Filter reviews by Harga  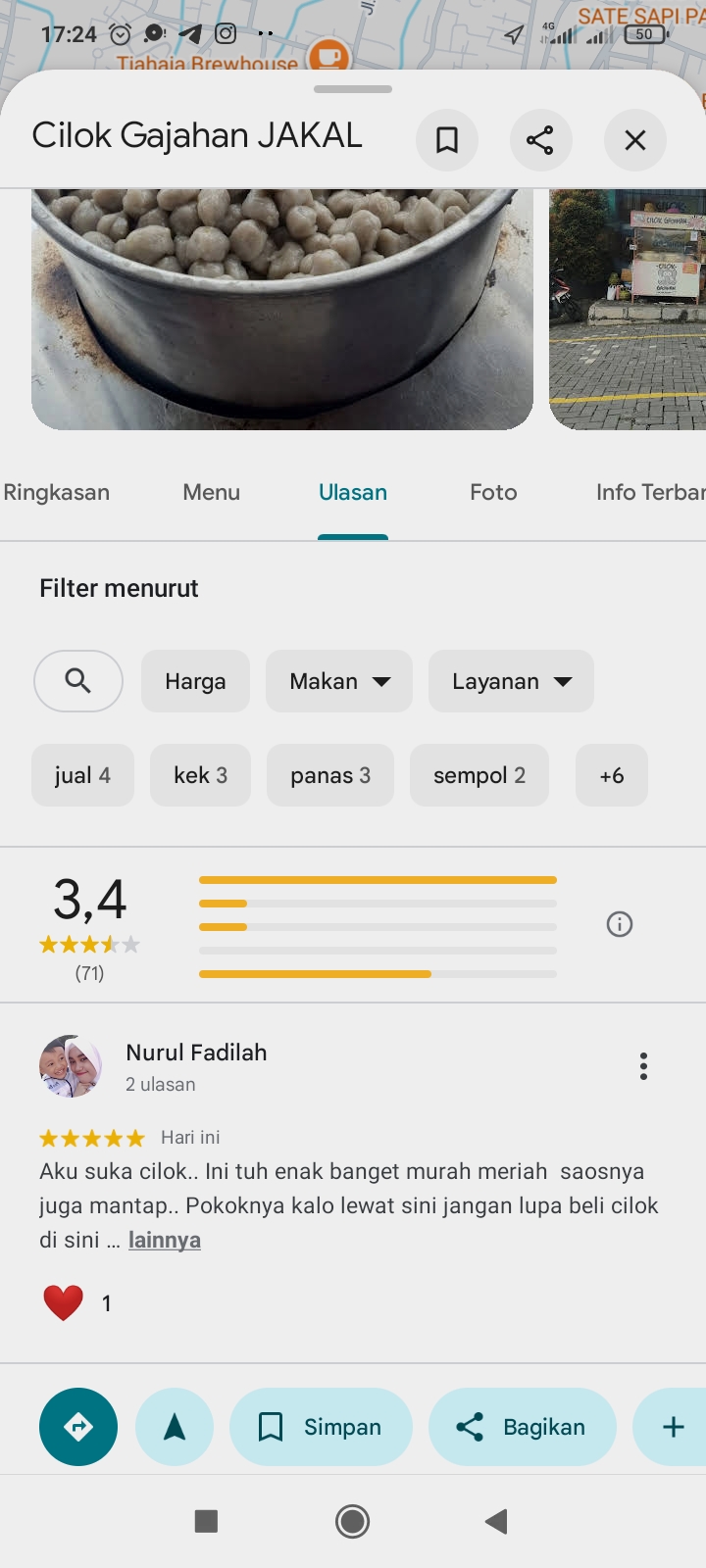(195, 681)
